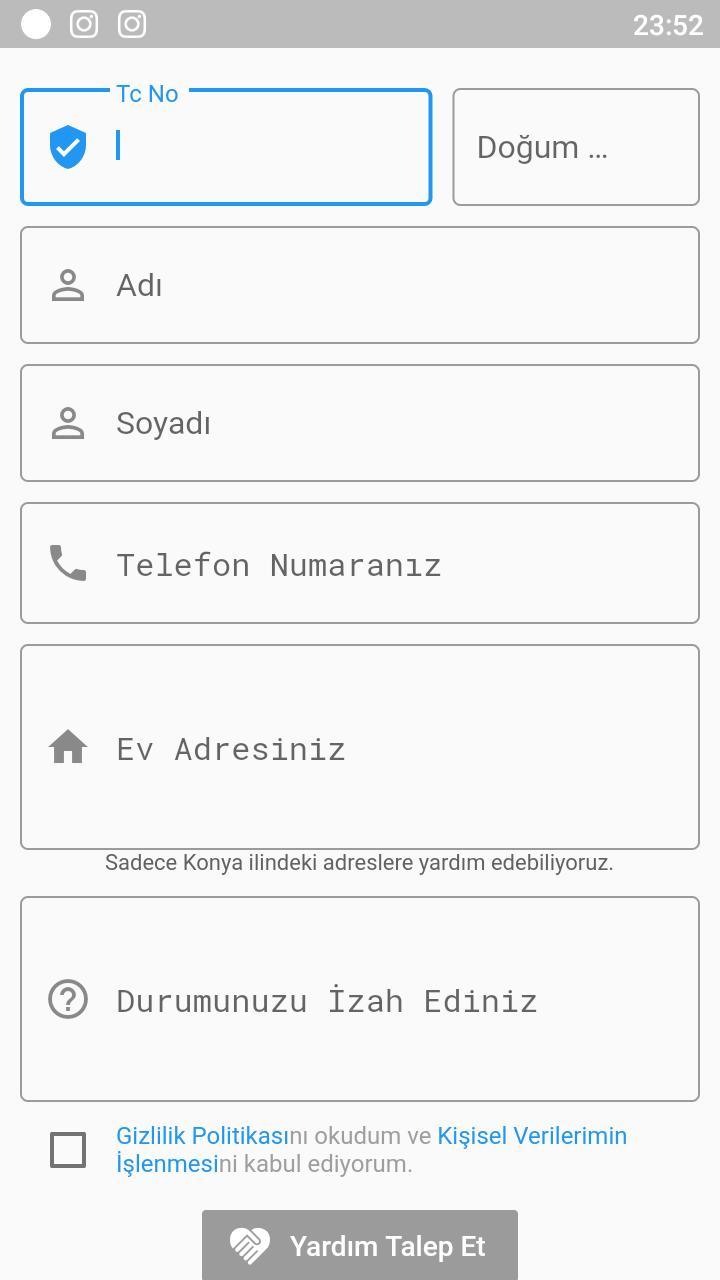720x1280 pixels.
Task: Tap the Durumunuzu İzah Ediniz text area
Action: 360,999
